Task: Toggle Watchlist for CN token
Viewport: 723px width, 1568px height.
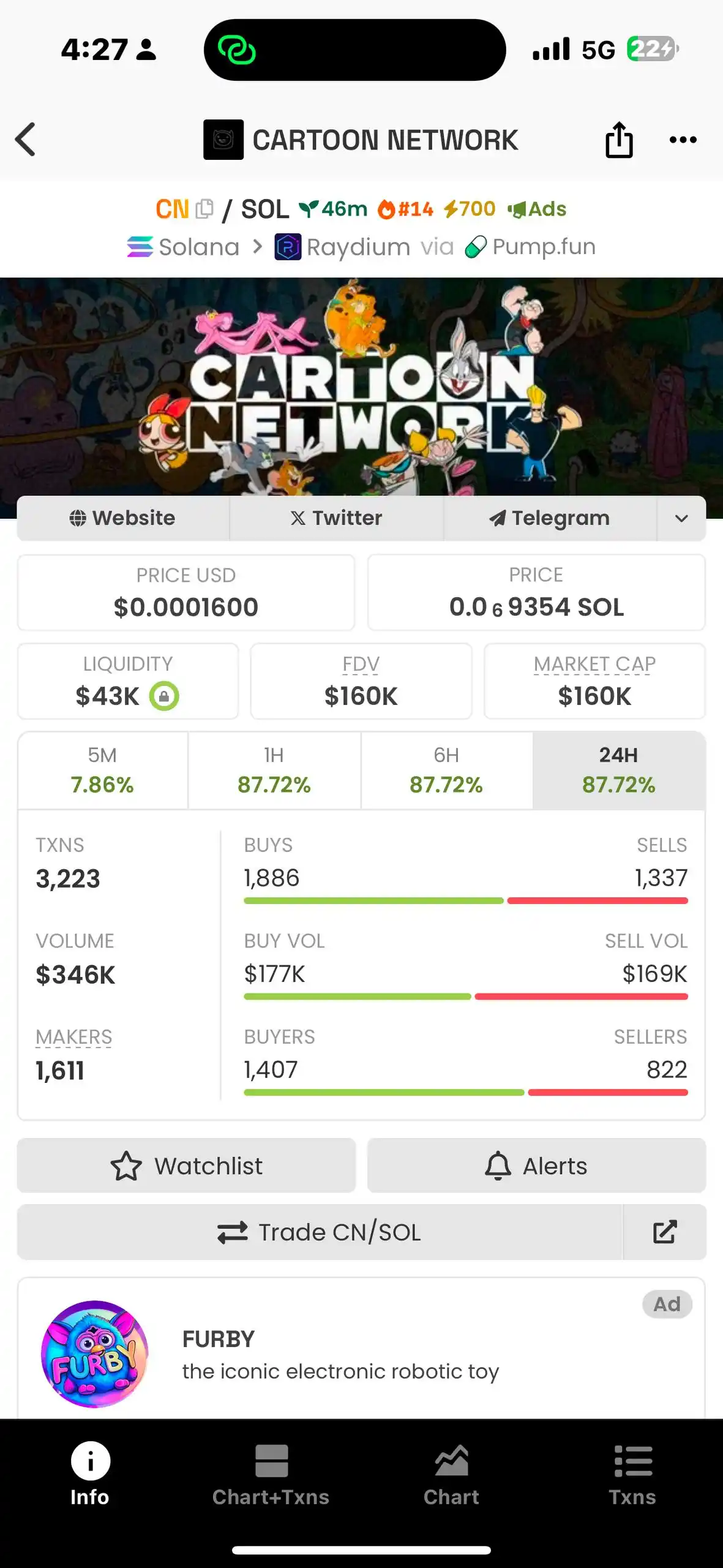Action: [x=186, y=1166]
